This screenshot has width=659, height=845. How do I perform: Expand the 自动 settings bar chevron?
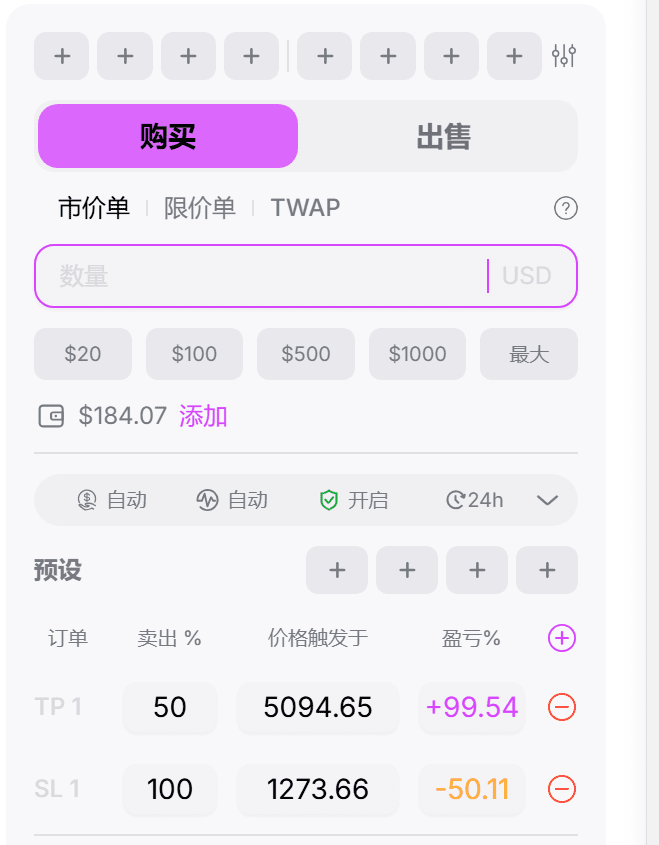point(547,500)
